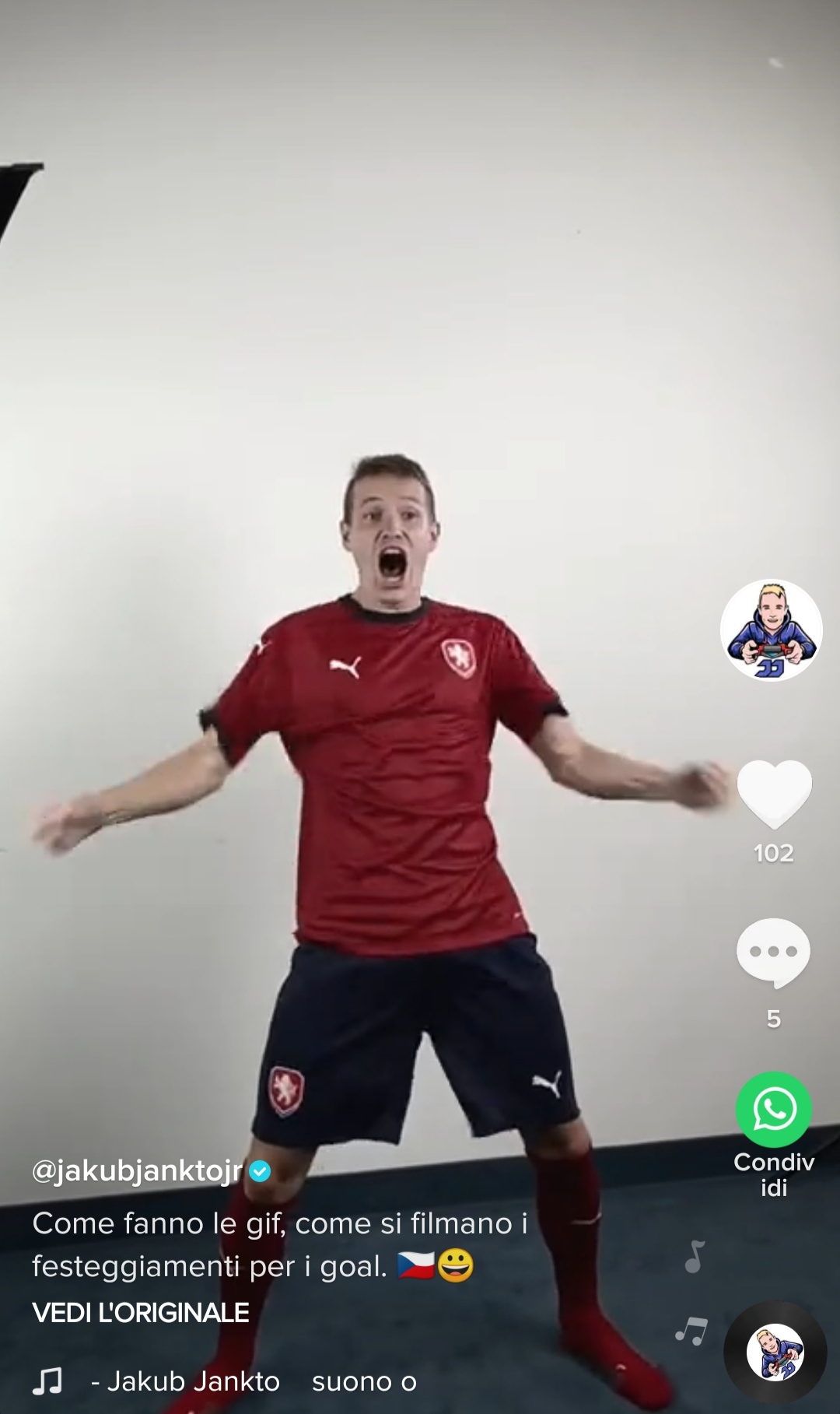The width and height of the screenshot is (840, 1414).
Task: Like this video with the heart
Action: point(774,794)
